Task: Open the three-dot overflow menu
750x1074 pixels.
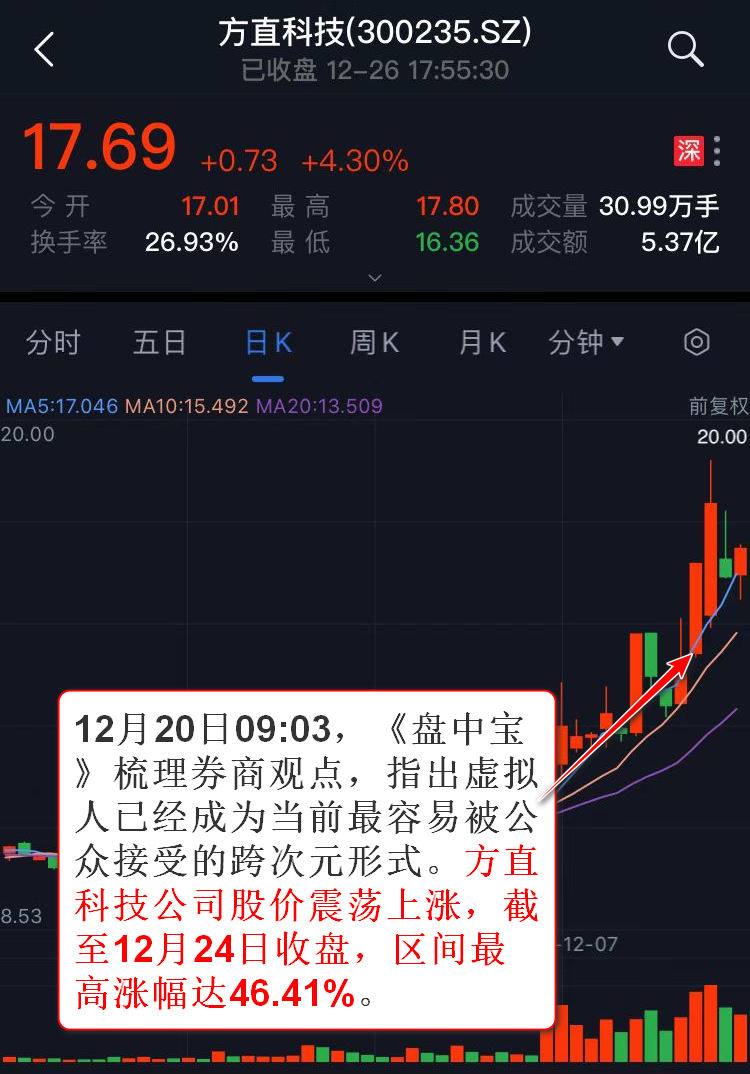Action: pyautogui.click(x=717, y=151)
